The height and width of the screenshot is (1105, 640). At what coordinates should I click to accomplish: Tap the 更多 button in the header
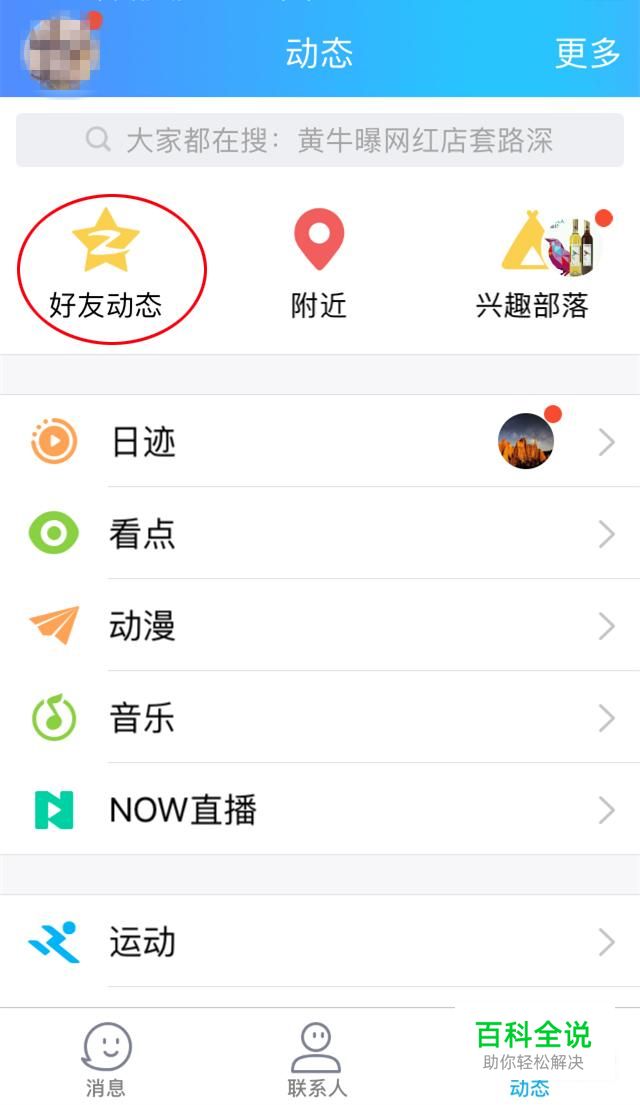588,53
